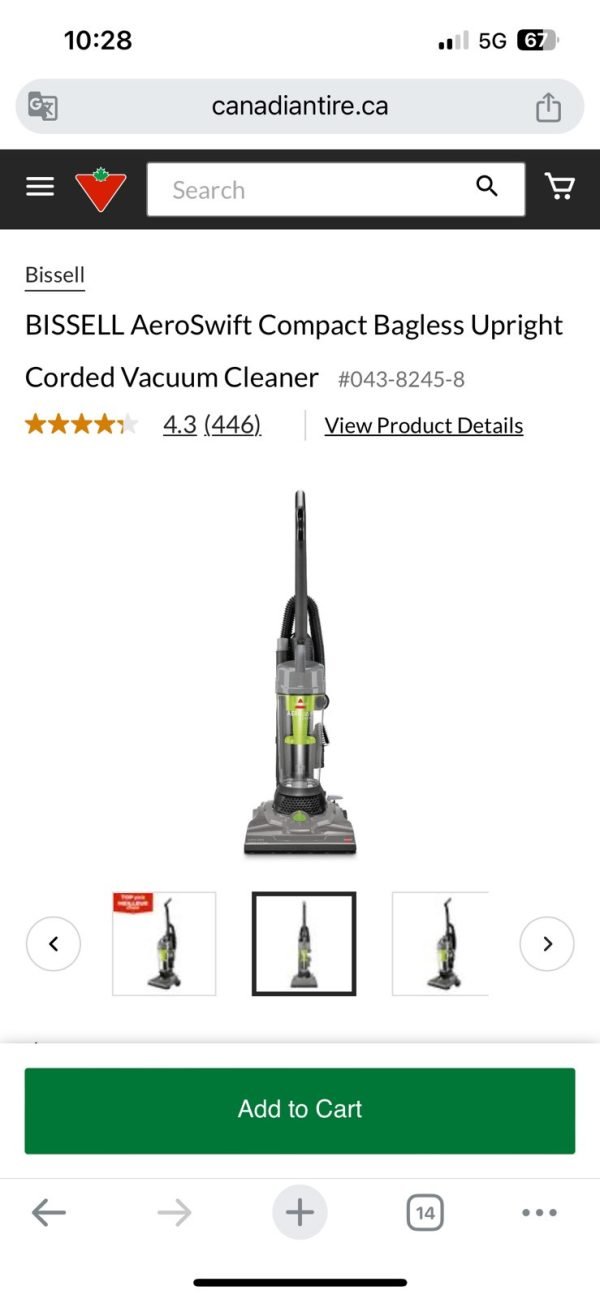
Task: Go to the Canadian Tire home logo
Action: (101, 189)
